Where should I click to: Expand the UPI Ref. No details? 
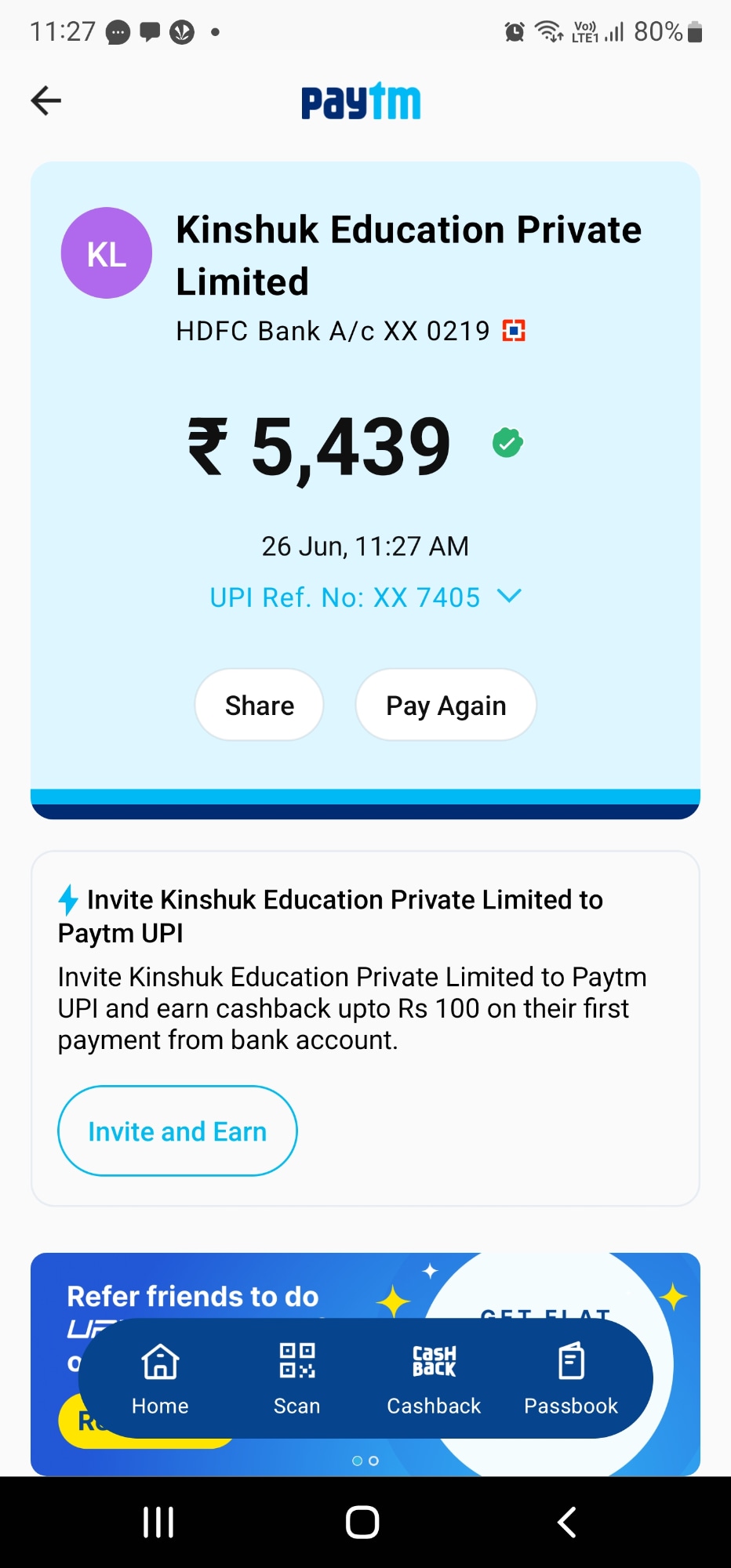[x=509, y=597]
